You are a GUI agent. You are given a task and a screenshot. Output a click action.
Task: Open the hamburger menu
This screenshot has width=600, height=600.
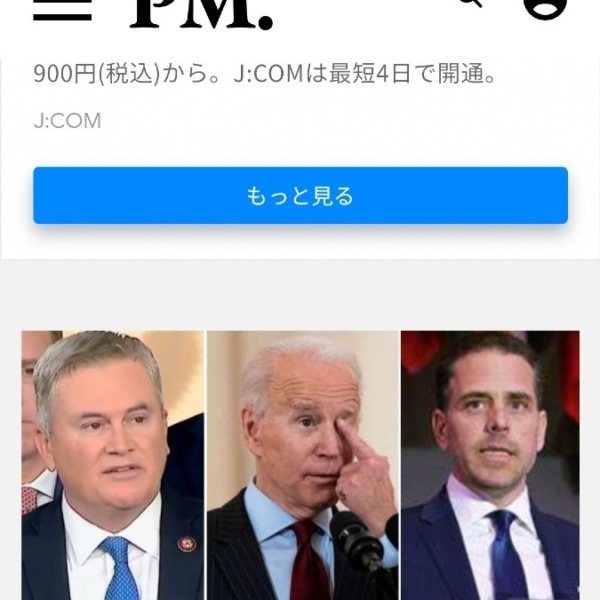click(62, 10)
